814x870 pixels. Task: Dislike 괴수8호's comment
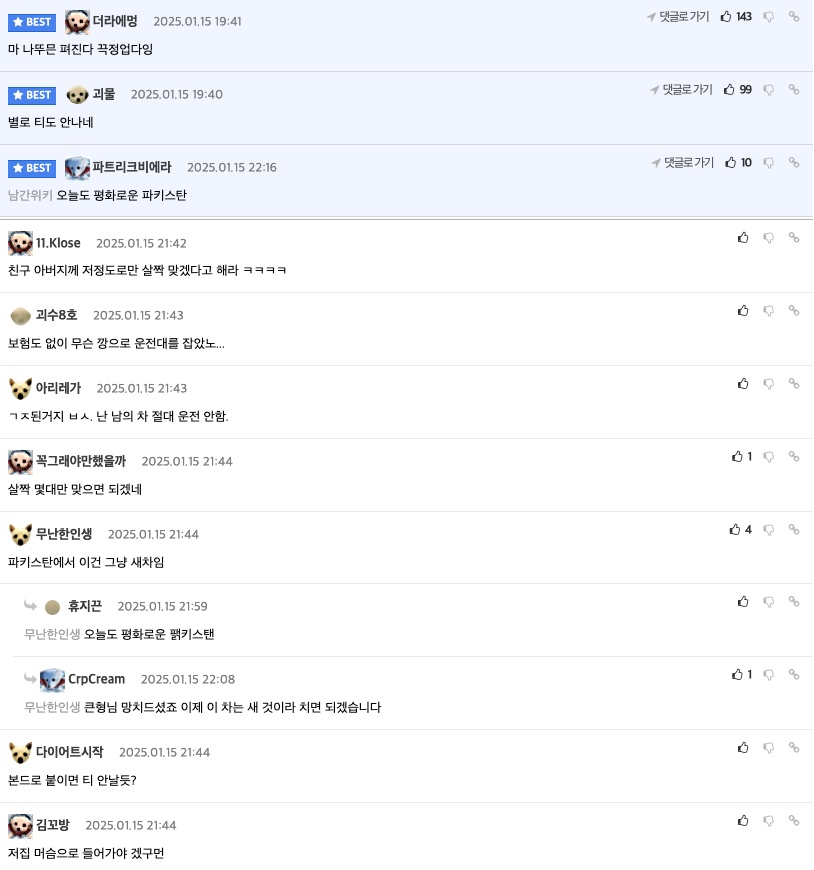coord(769,311)
